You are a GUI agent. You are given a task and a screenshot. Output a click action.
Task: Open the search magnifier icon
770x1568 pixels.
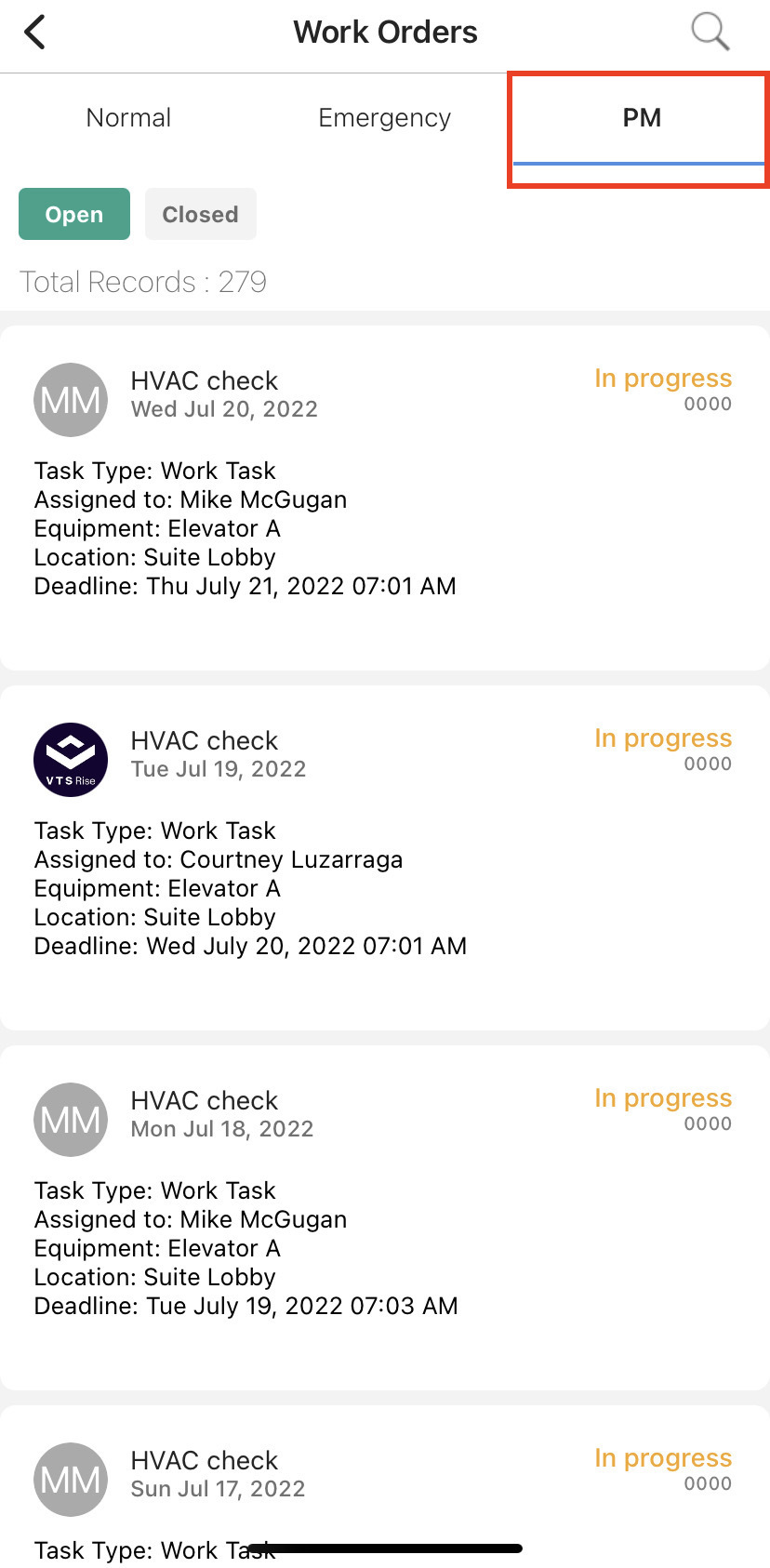710,33
